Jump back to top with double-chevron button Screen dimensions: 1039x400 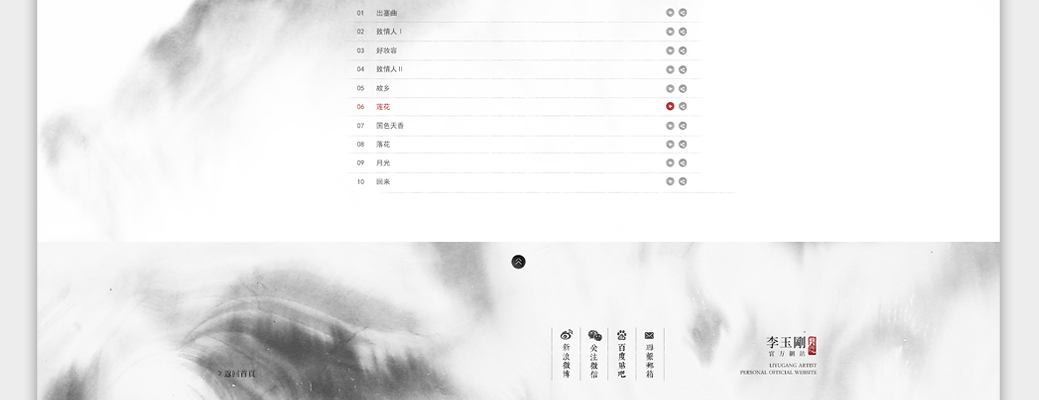[x=518, y=262]
